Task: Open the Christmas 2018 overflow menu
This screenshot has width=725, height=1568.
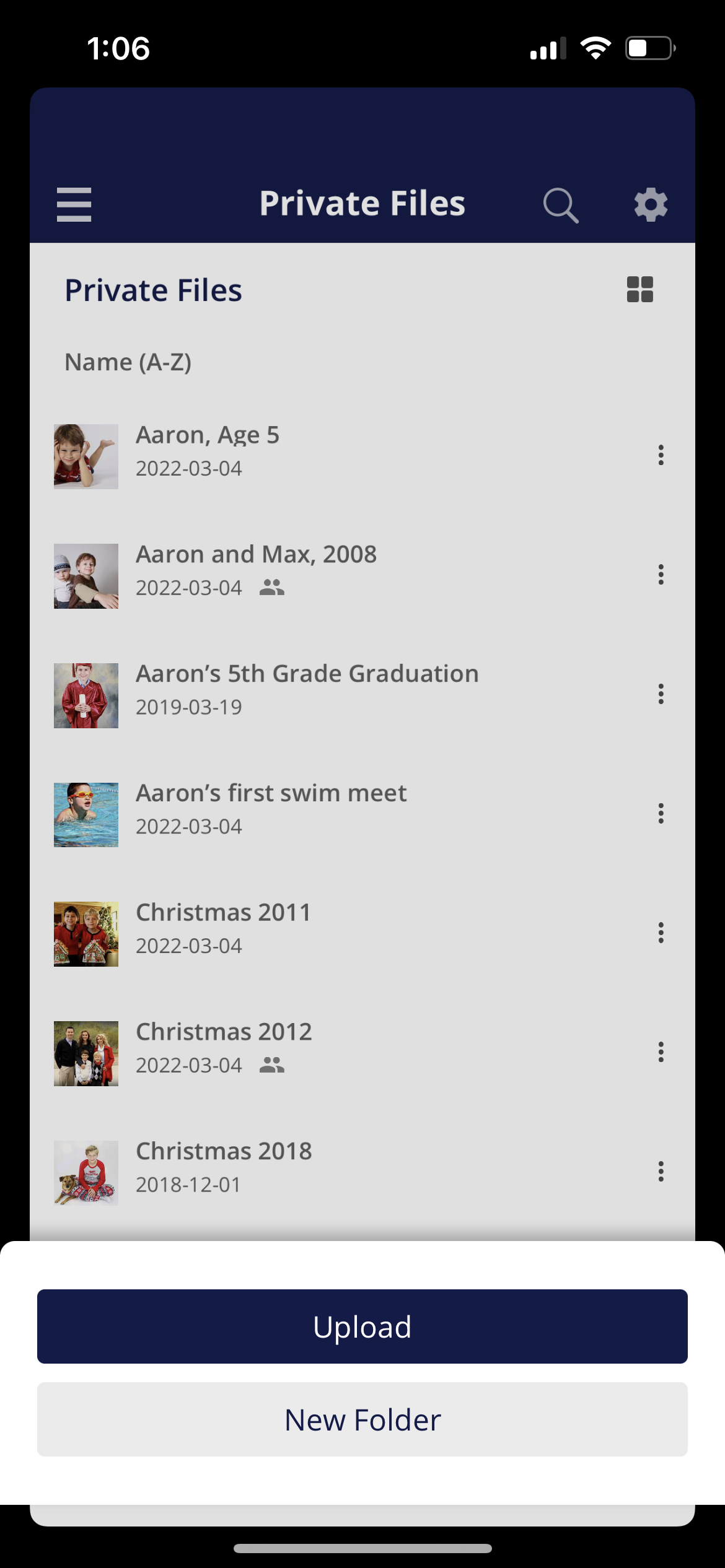Action: pos(661,1172)
